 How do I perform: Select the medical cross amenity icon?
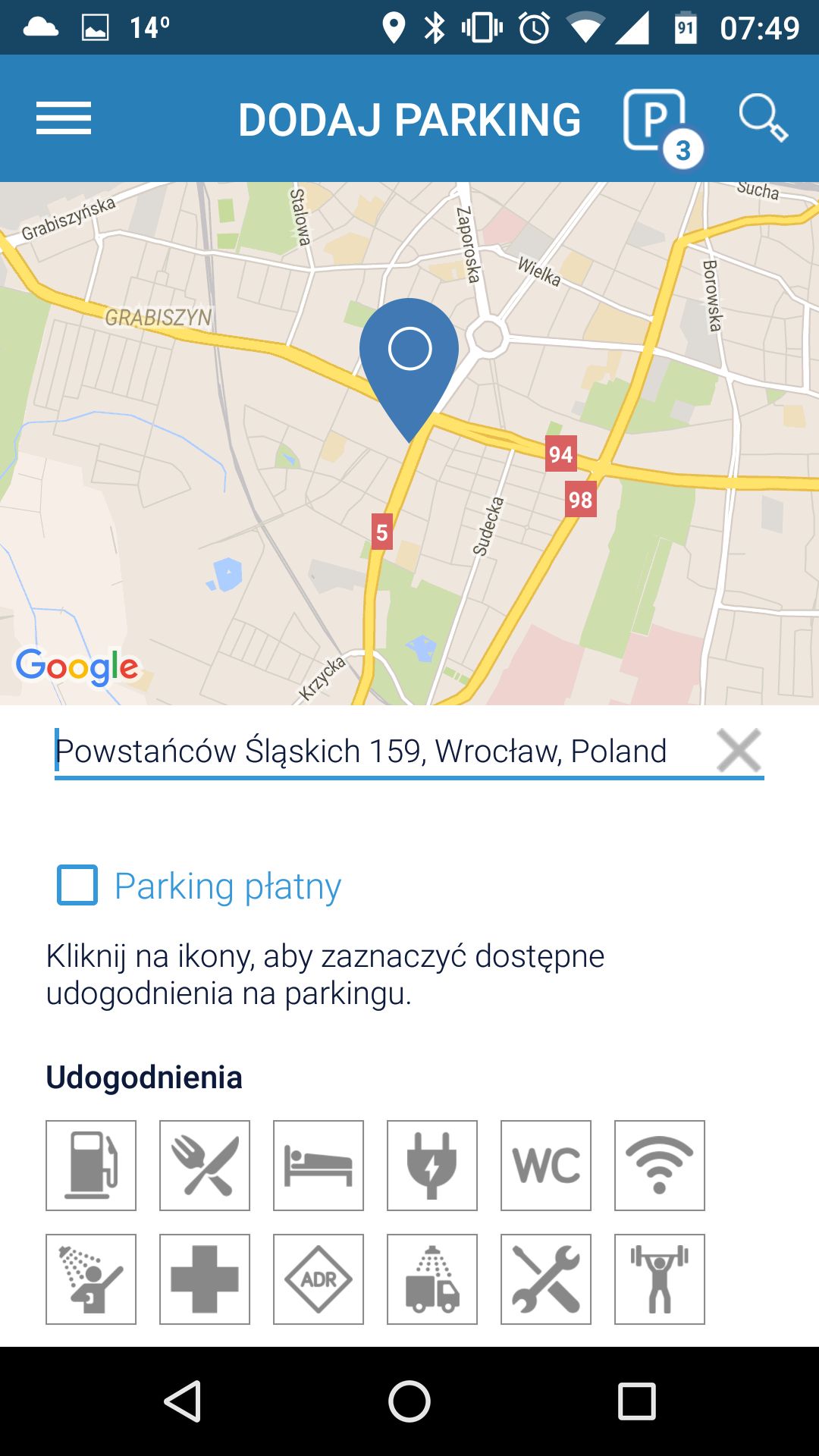pyautogui.click(x=205, y=1279)
